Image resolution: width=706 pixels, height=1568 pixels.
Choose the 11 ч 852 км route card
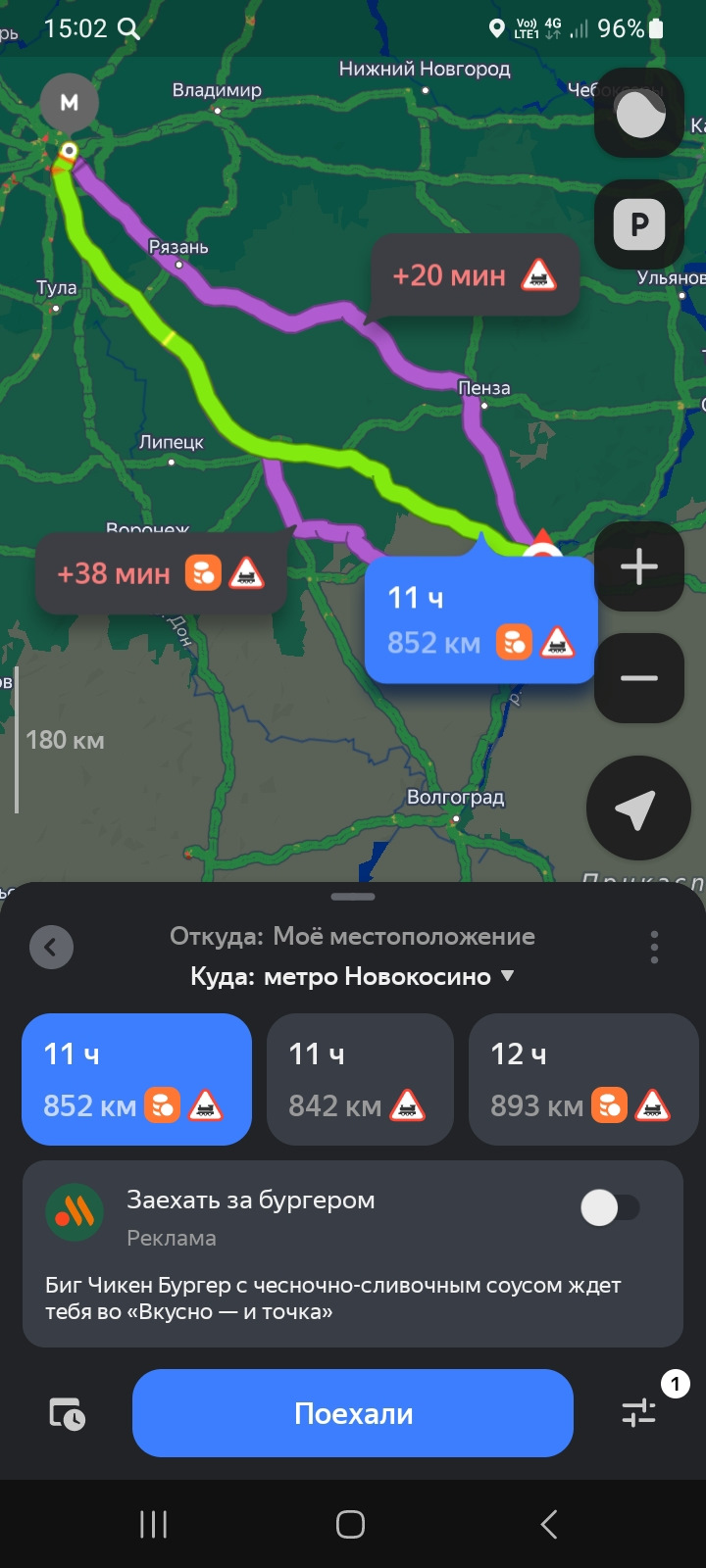[x=136, y=1079]
